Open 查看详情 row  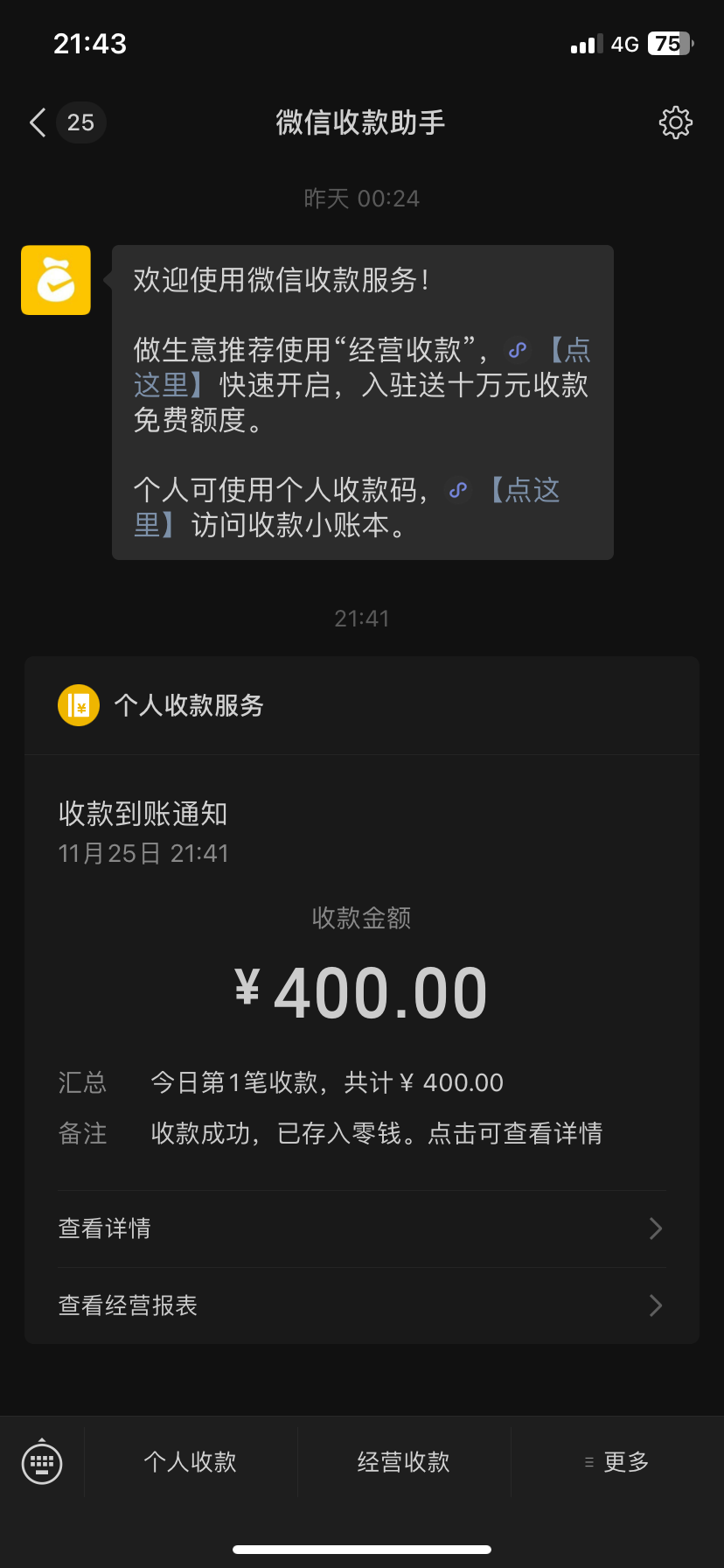coord(362,1228)
